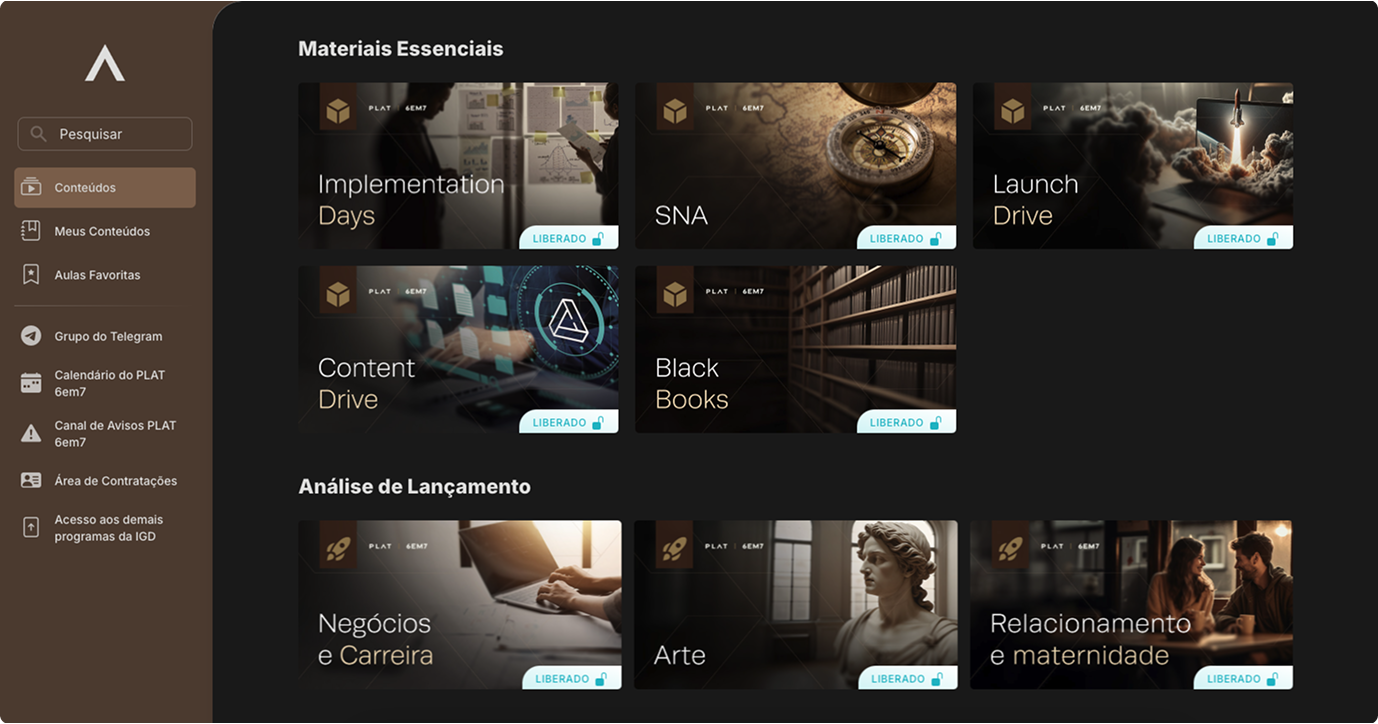Tap the Pesquisar search field
Viewport: 1378px width, 724px height.
tap(105, 134)
